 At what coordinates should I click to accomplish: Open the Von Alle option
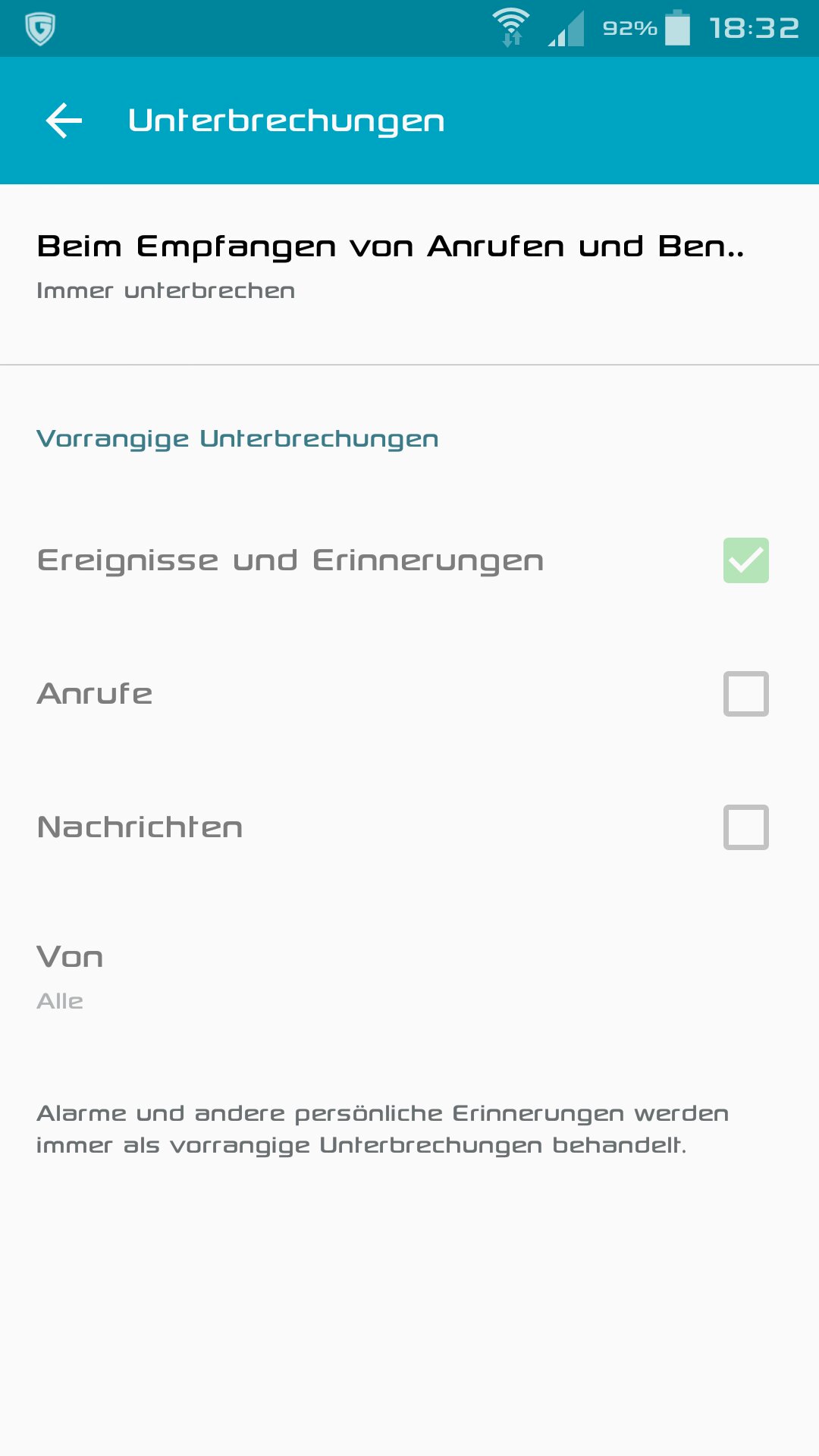(x=409, y=977)
